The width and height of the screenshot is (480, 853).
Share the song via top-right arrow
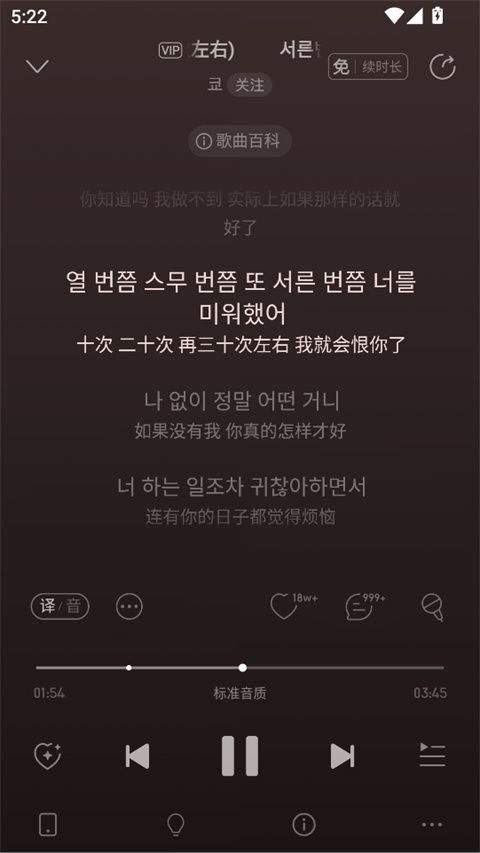coord(442,67)
